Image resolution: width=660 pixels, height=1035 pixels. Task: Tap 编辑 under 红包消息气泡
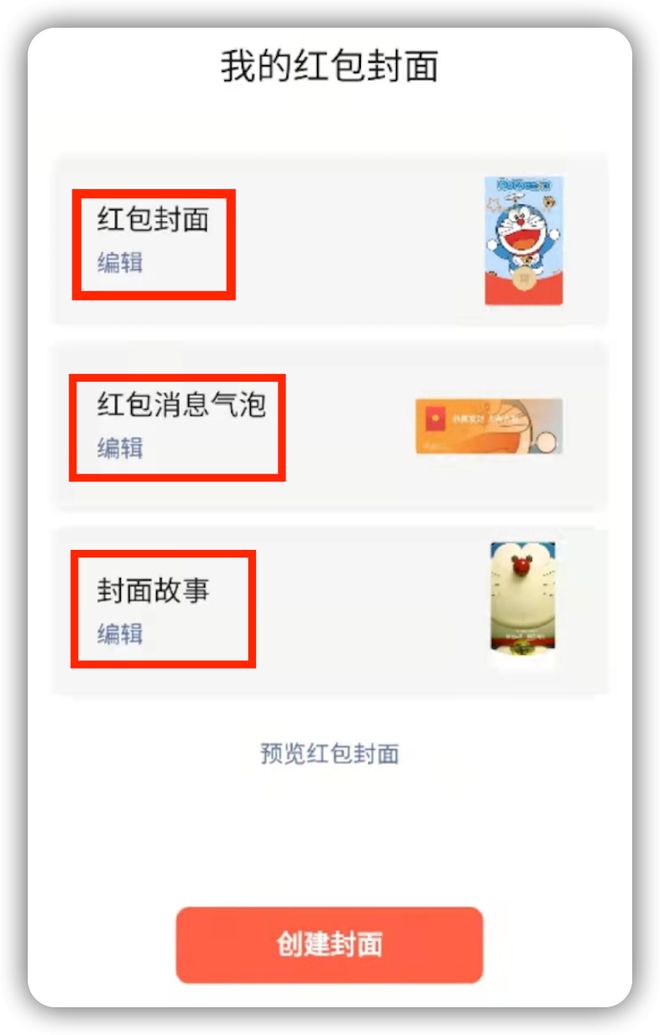(120, 448)
